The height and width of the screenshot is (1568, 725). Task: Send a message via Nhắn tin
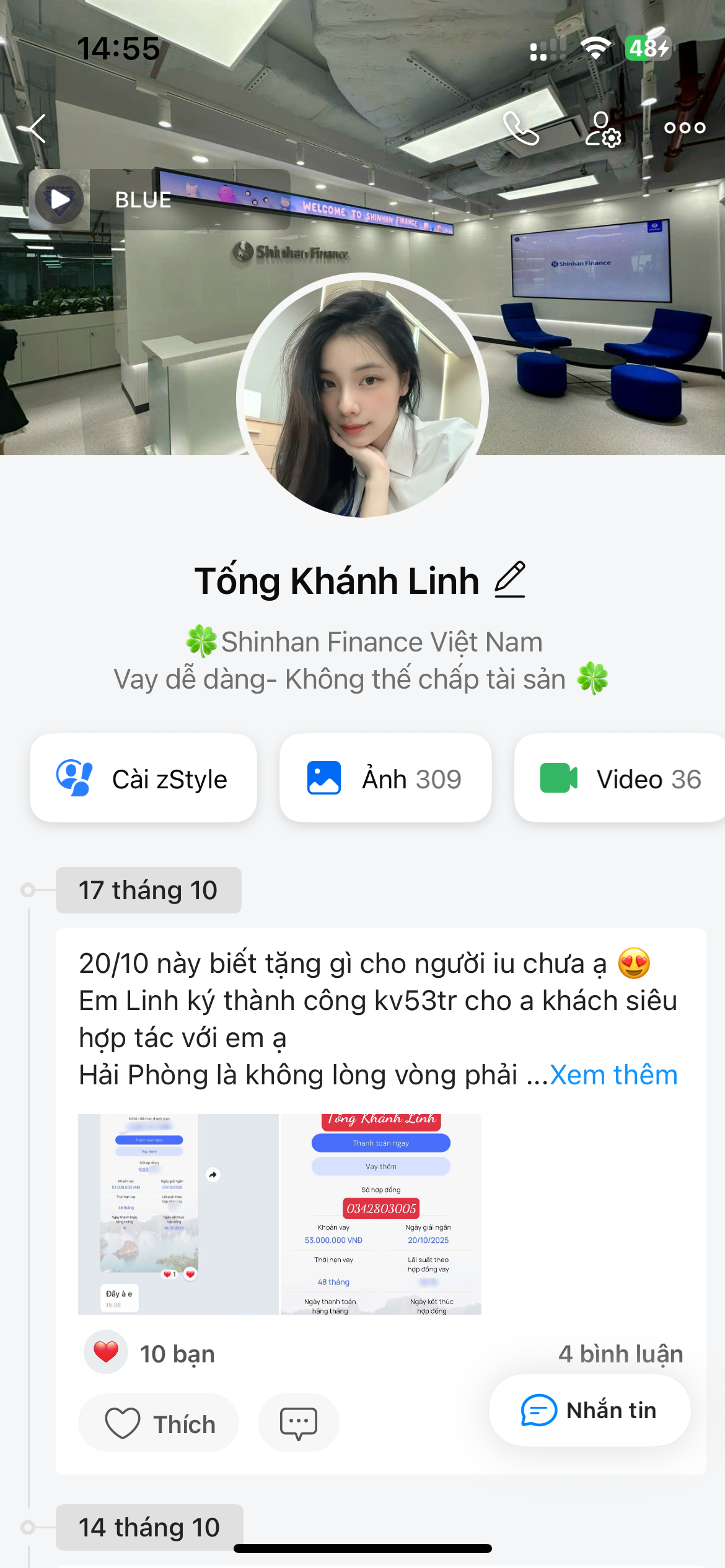(x=589, y=1410)
